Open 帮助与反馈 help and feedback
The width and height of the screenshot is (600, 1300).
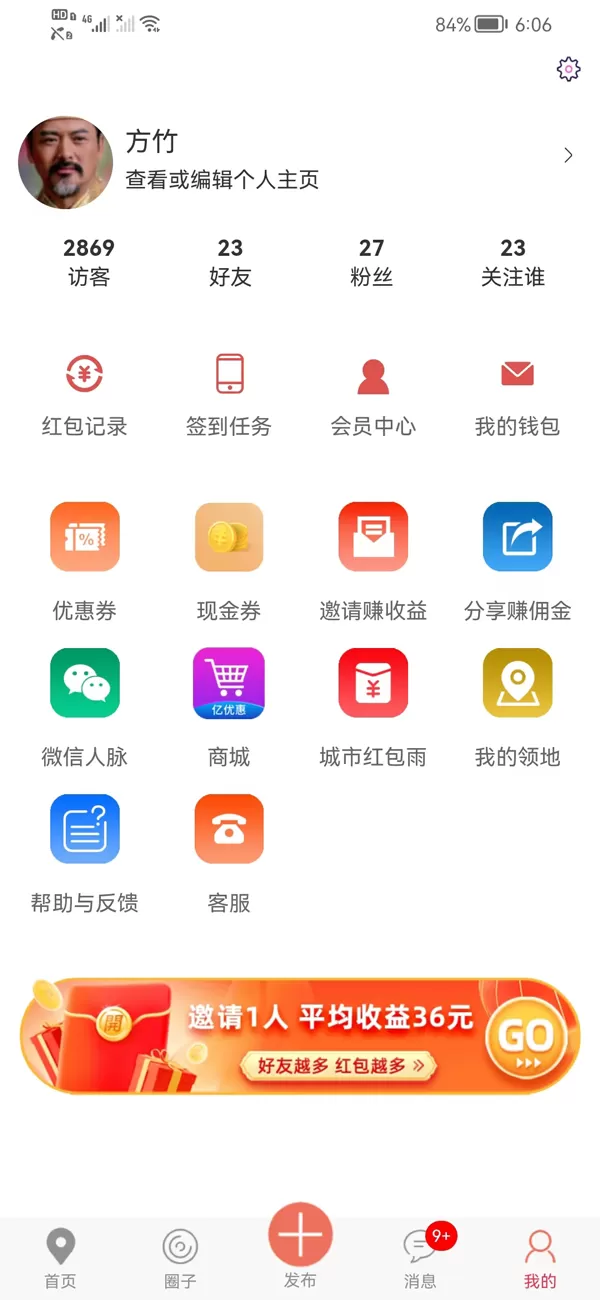point(85,852)
